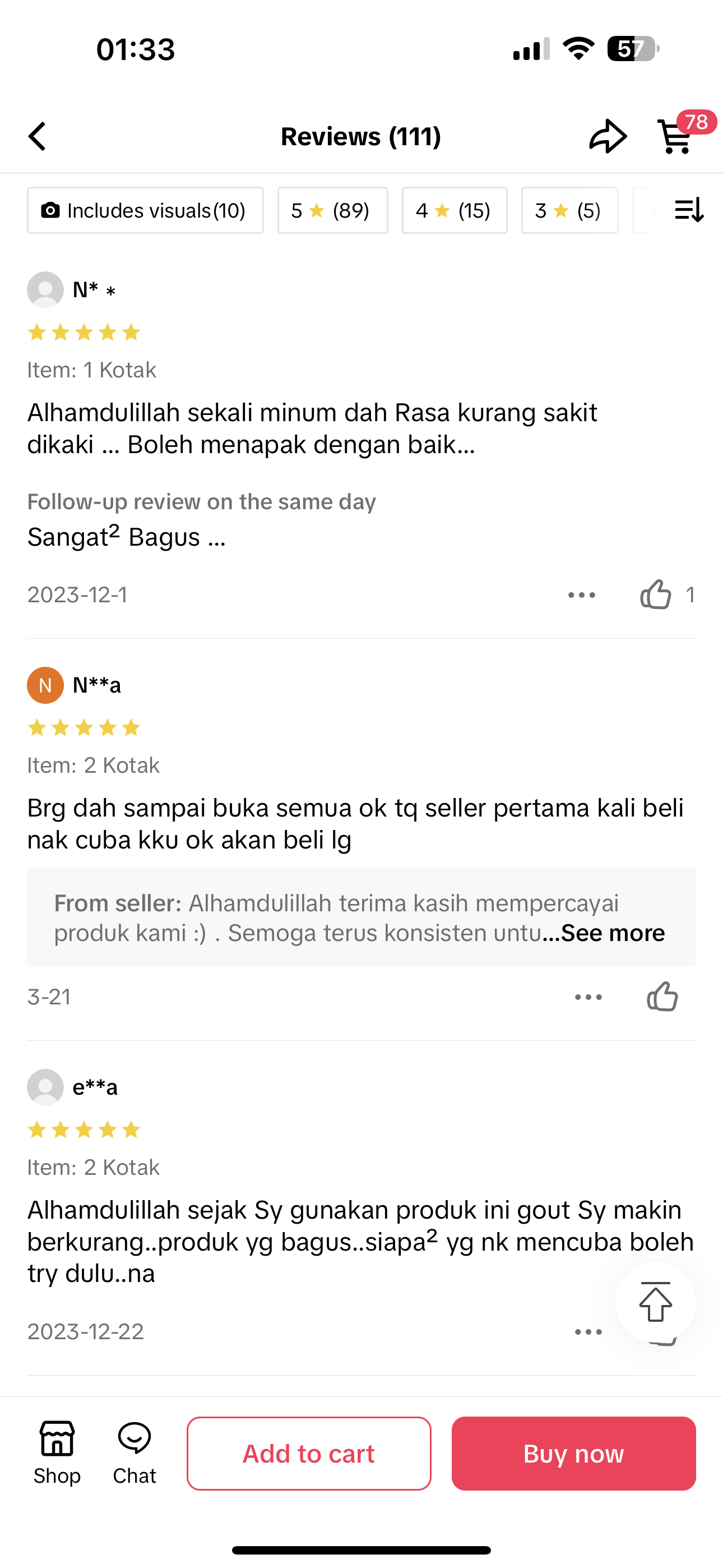Like N**a's review

[x=662, y=997]
